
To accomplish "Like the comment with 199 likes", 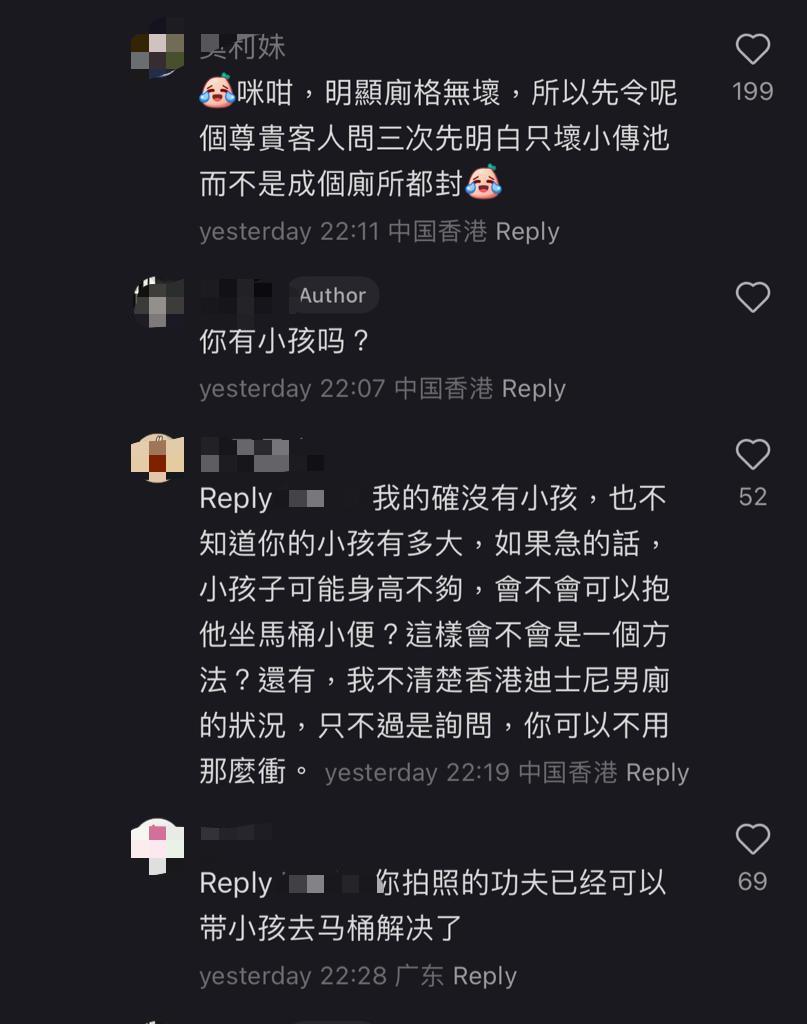I will click(752, 50).
